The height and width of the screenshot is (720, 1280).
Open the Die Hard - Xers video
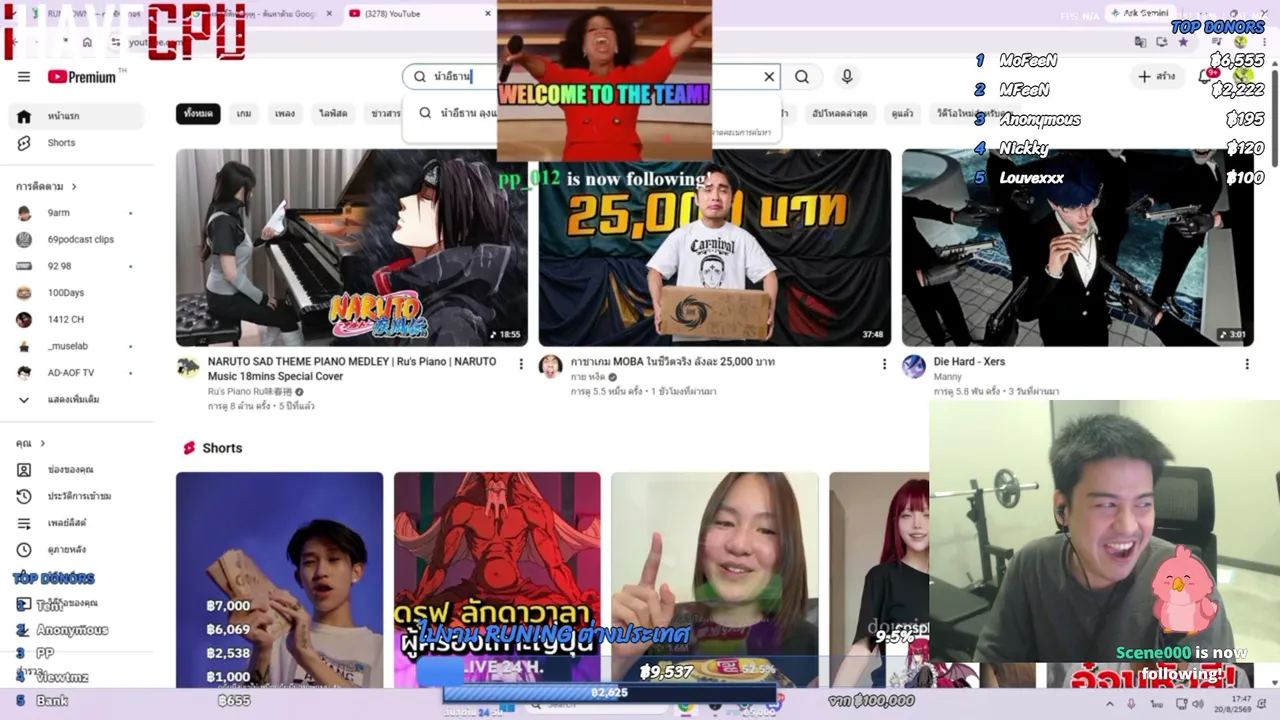pos(1078,248)
